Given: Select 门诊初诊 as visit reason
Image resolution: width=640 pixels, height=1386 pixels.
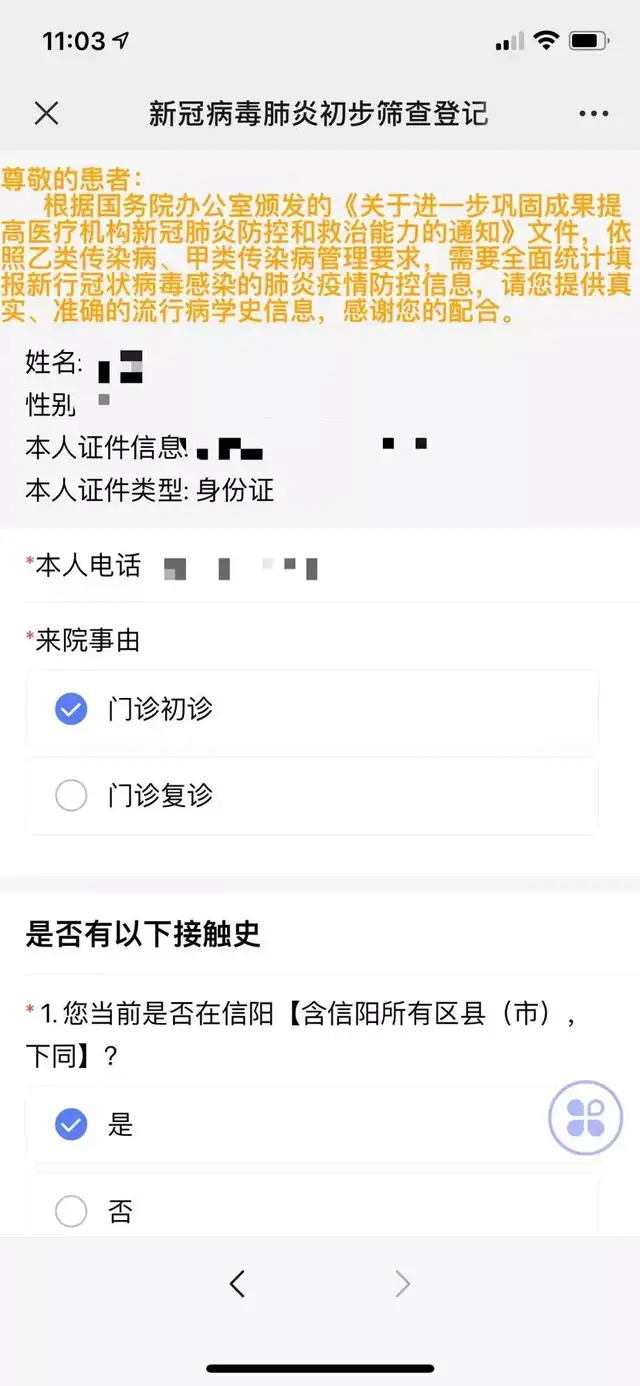Looking at the screenshot, I should (x=312, y=710).
